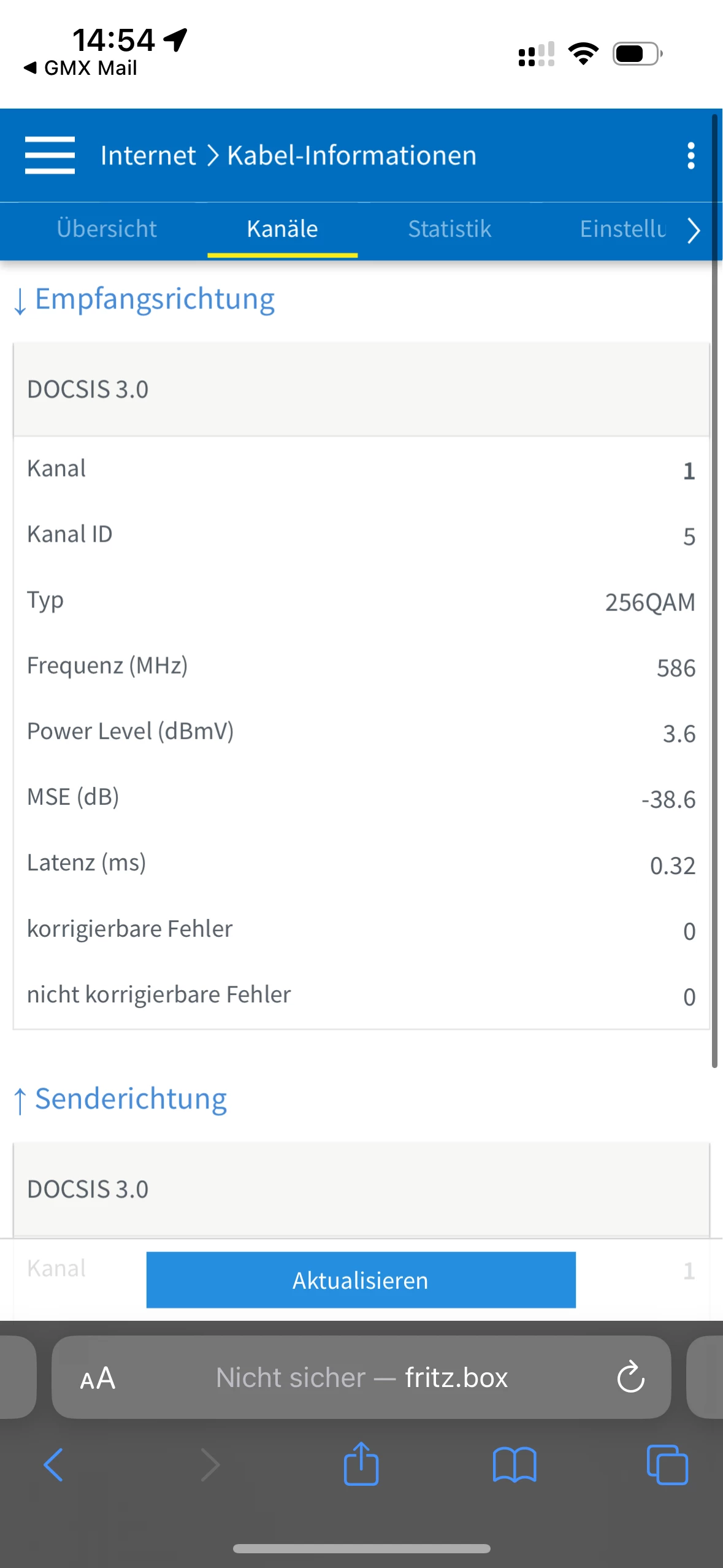
Task: Open the AA text size options
Action: point(98,1378)
